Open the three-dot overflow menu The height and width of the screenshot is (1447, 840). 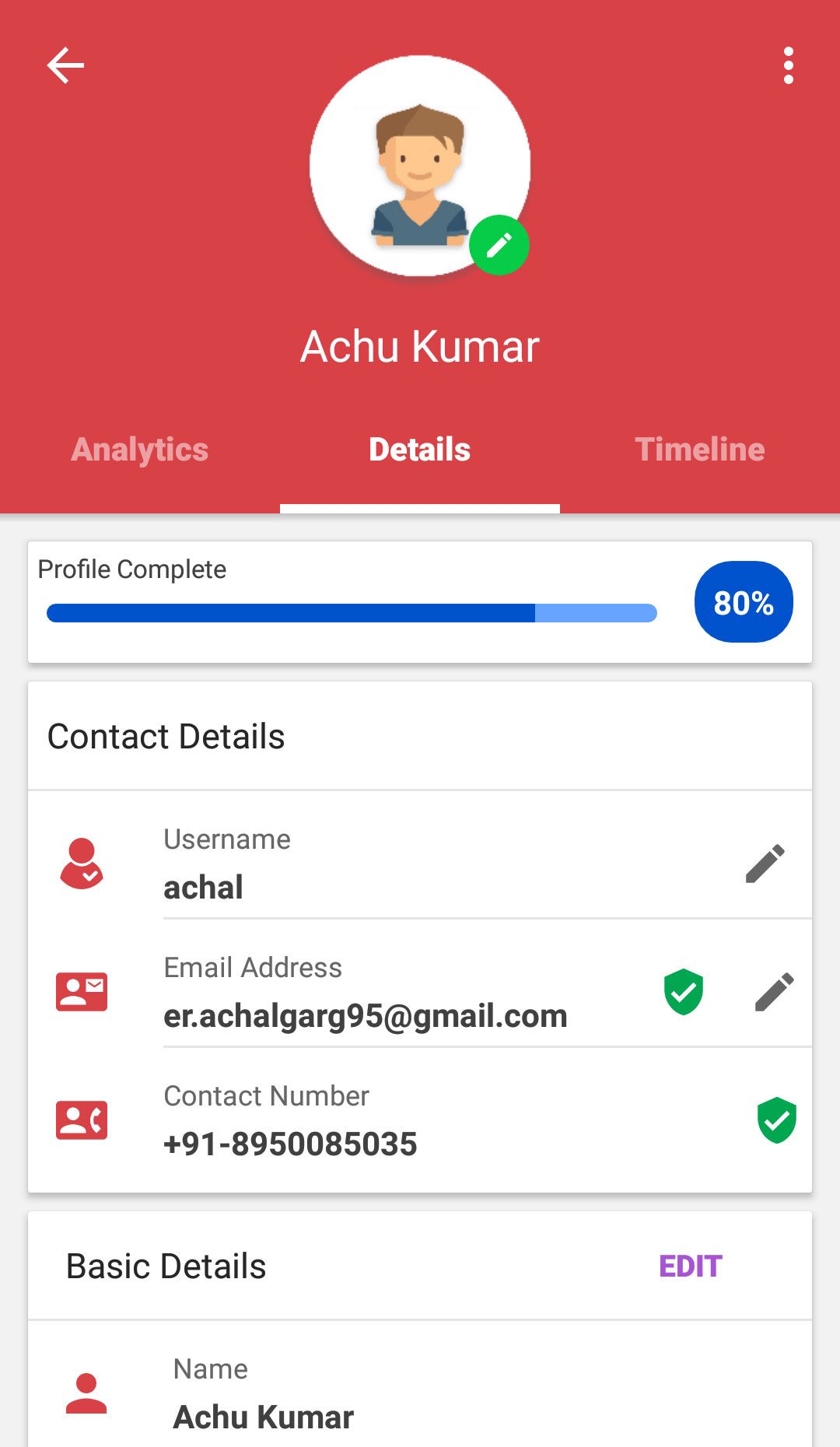[788, 65]
